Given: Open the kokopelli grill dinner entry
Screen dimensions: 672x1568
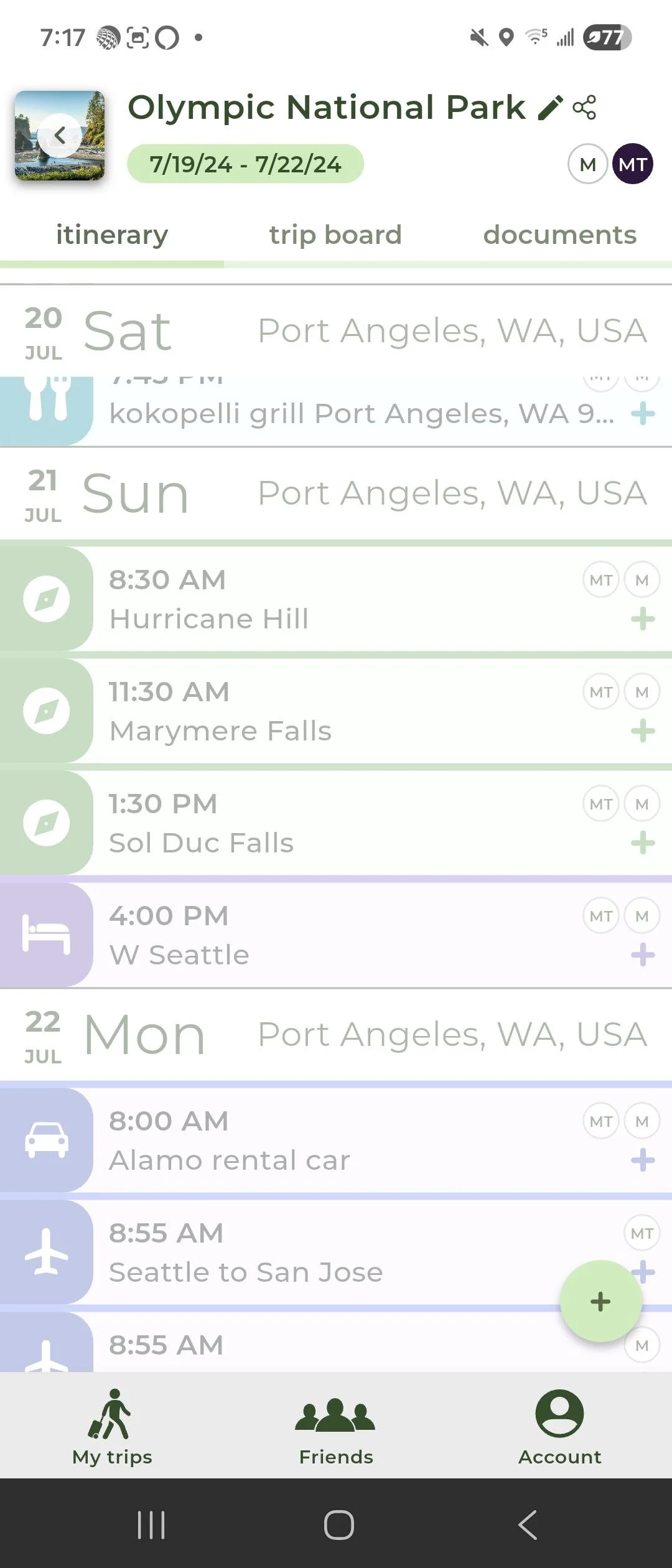Looking at the screenshot, I should (361, 413).
